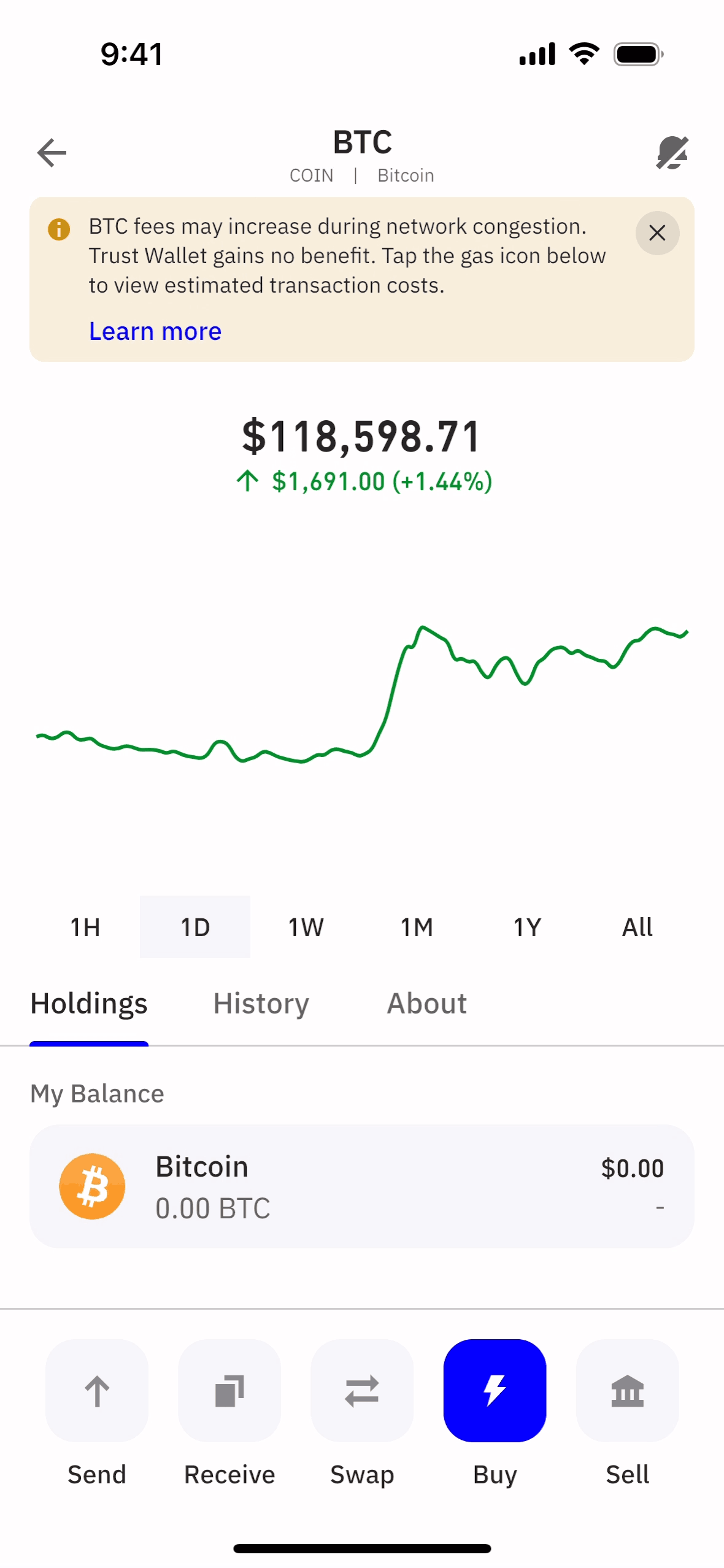Switch to the History tab
This screenshot has width=724, height=1568.
[261, 1004]
